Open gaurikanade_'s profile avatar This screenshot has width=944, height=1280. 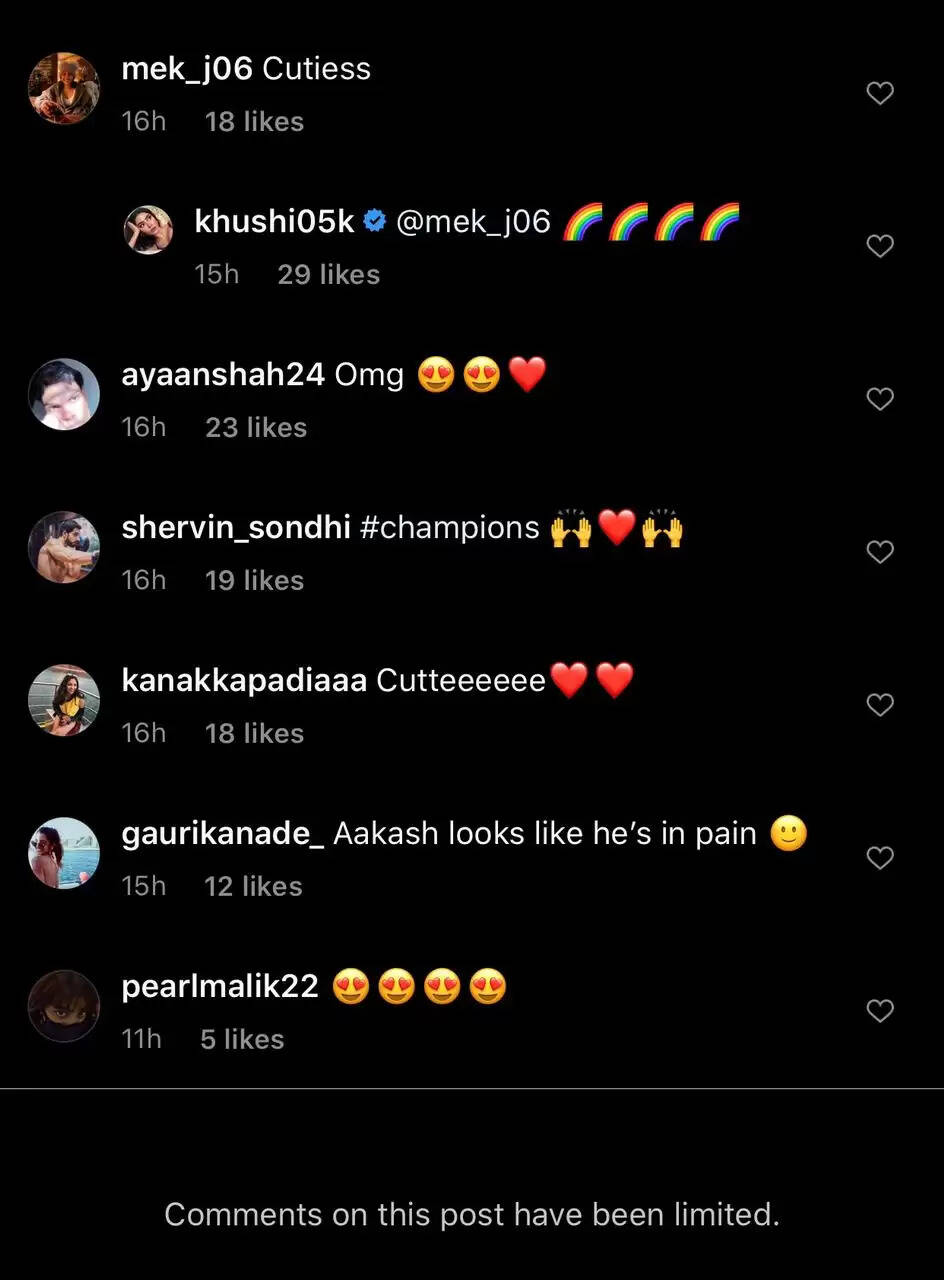[x=64, y=854]
